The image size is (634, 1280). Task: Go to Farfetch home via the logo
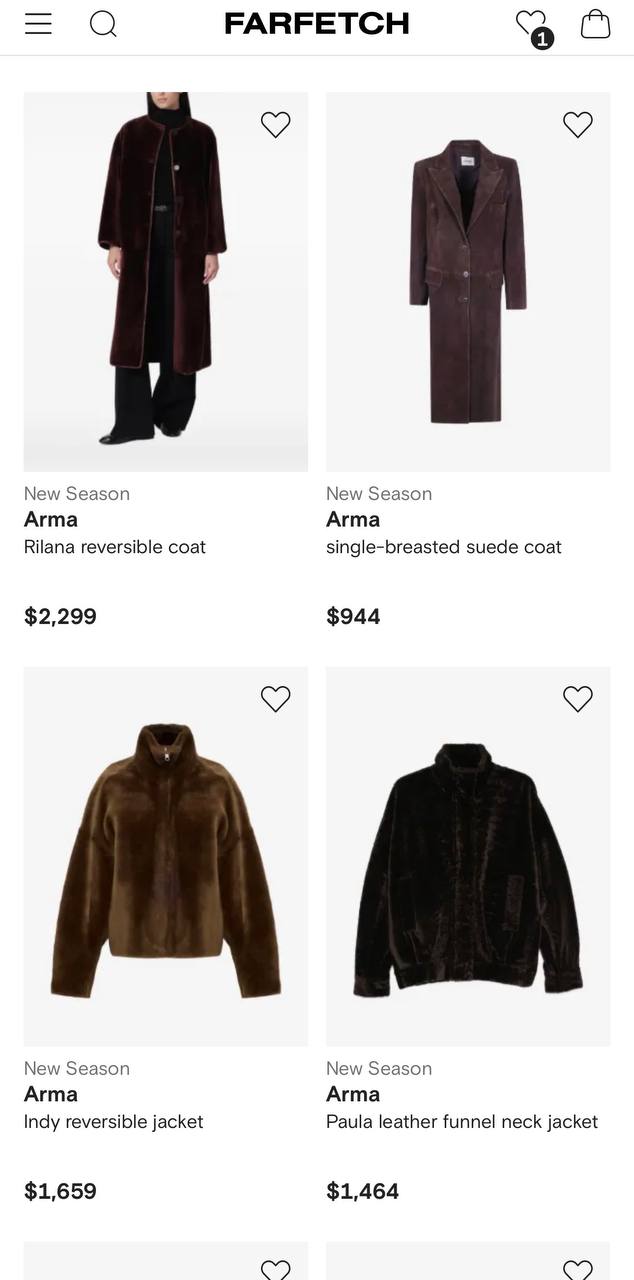[317, 24]
